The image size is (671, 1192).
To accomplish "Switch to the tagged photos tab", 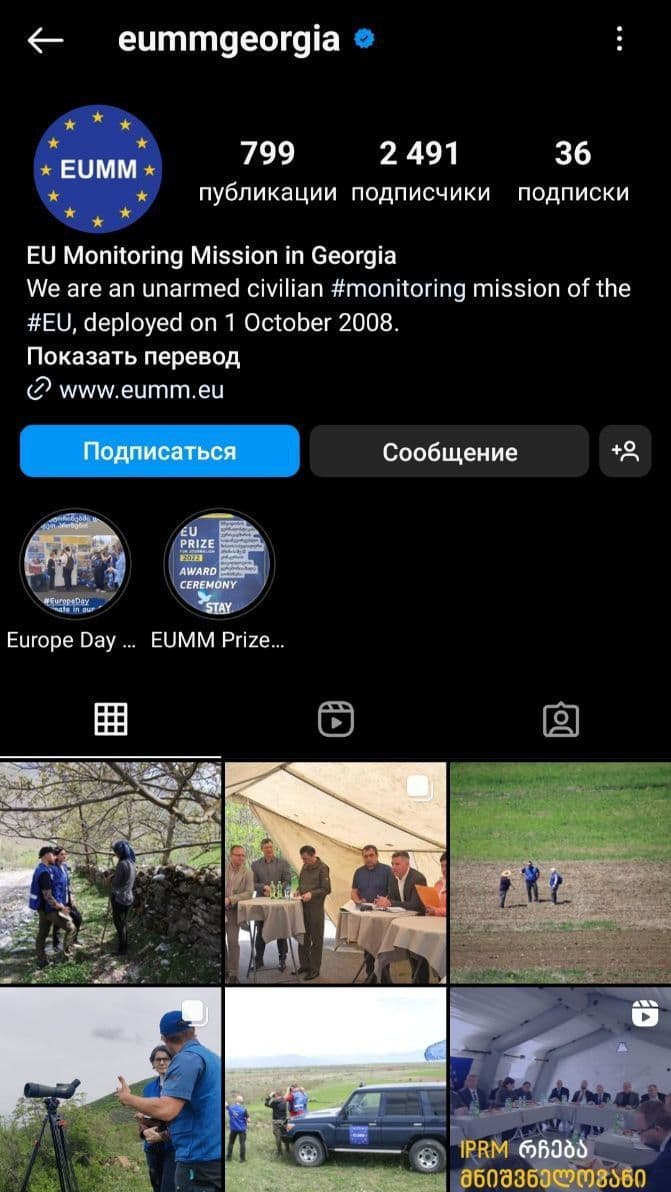I will tap(560, 719).
